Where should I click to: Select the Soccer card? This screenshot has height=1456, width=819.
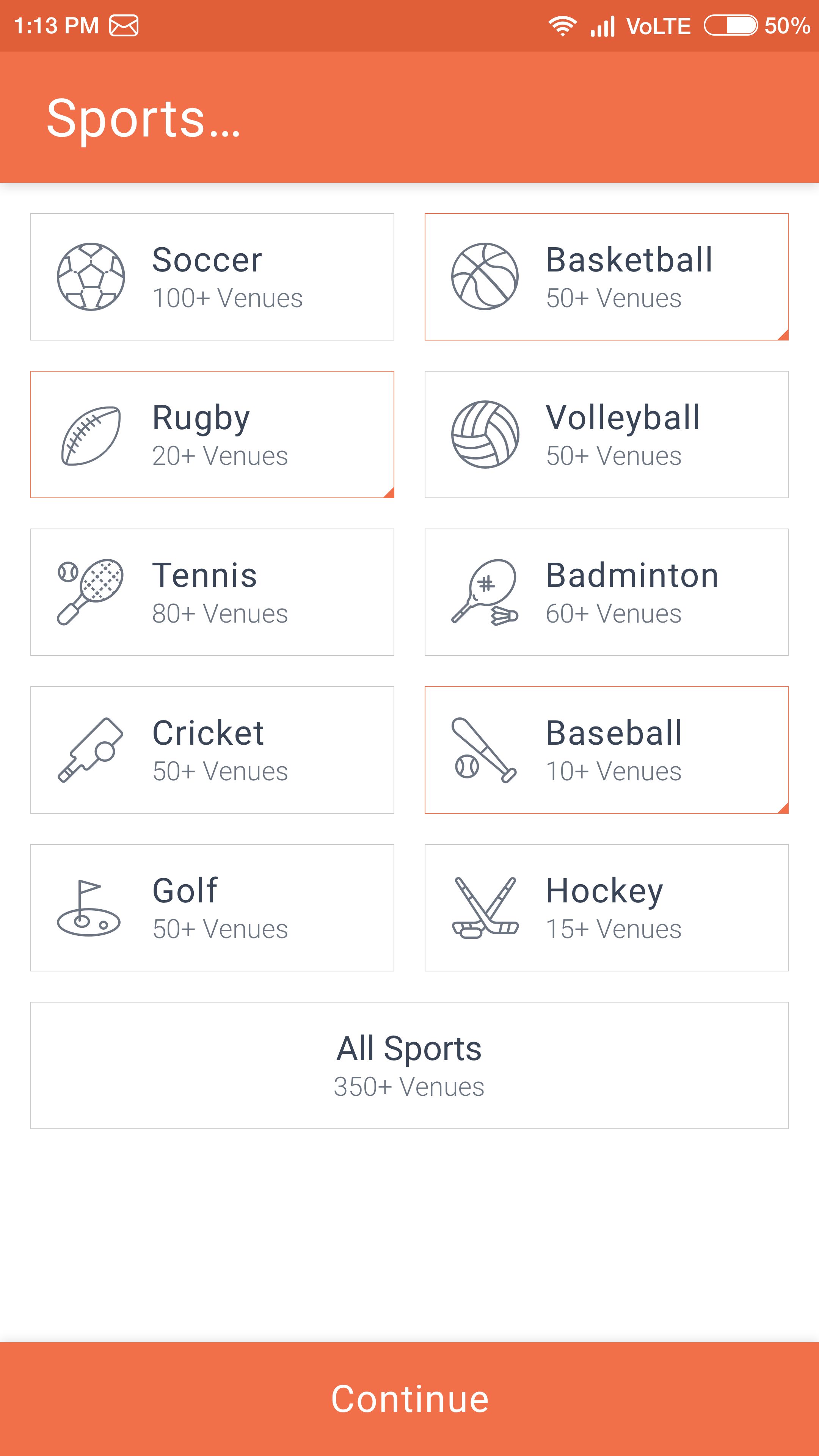[x=212, y=277]
